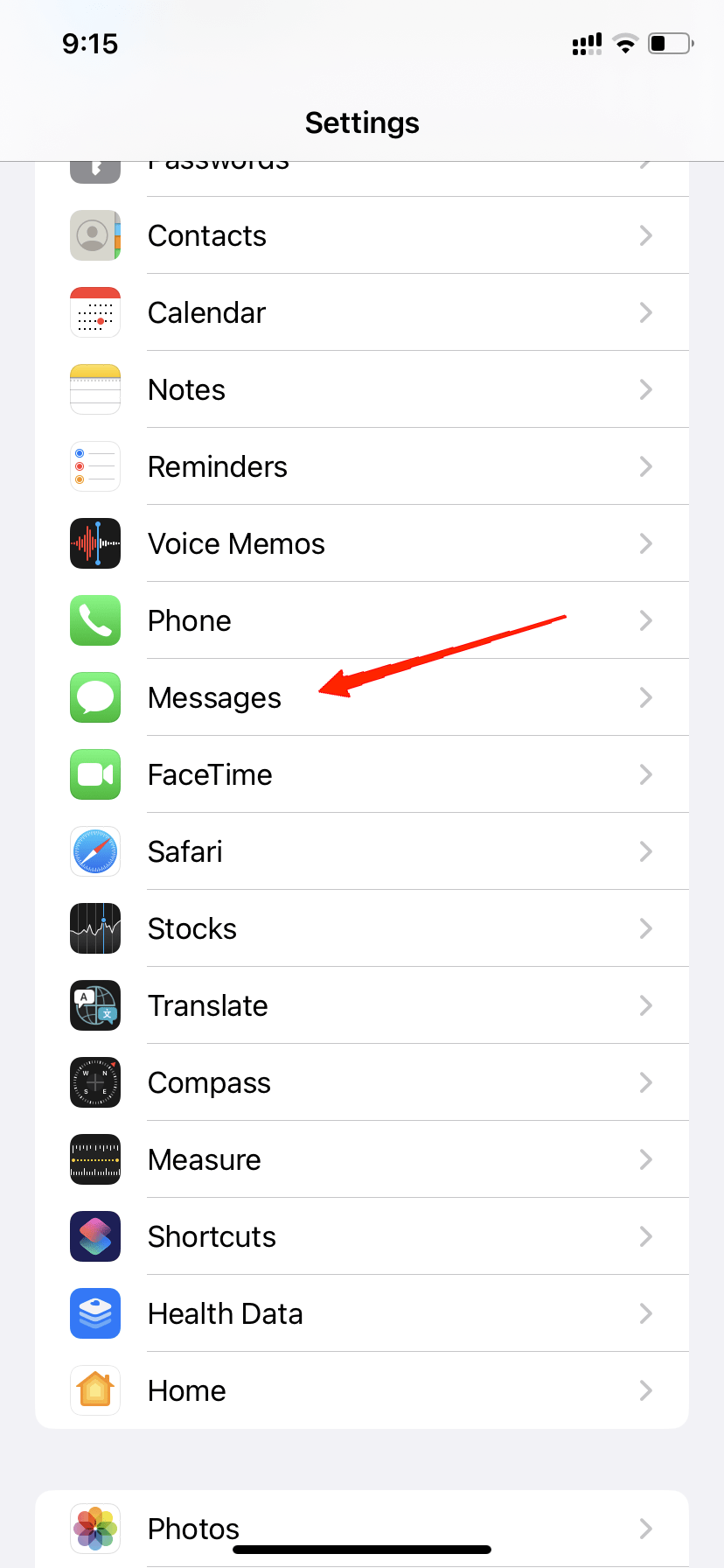The height and width of the screenshot is (1568, 724).
Task: Tap the FaceTime app icon
Action: (x=94, y=774)
